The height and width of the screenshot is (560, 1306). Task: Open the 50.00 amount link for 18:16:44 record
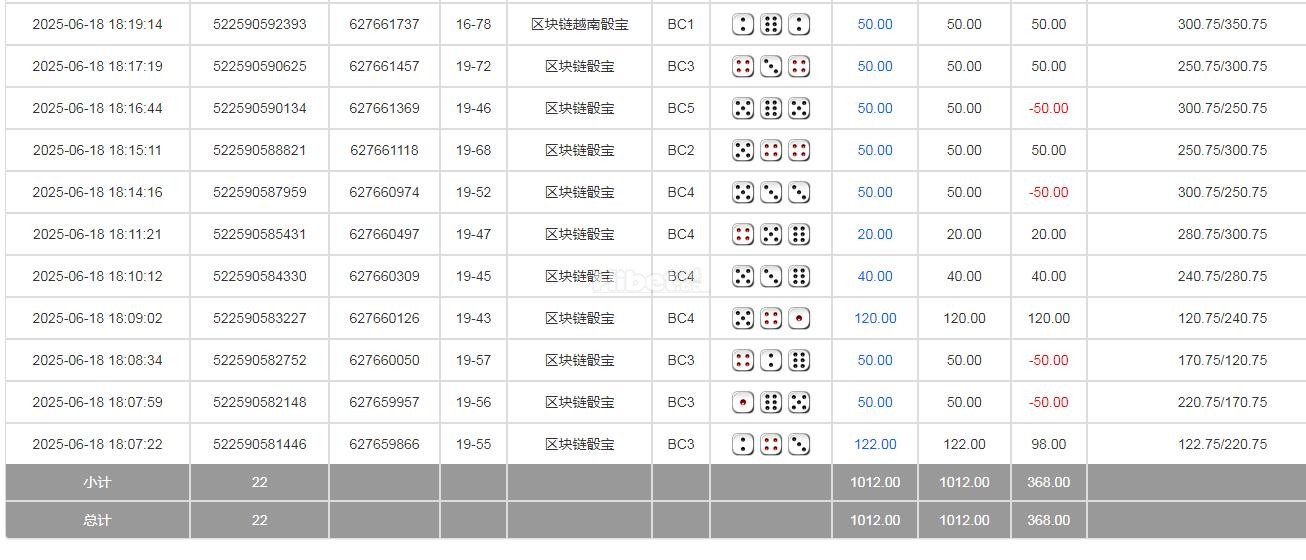[x=874, y=108]
